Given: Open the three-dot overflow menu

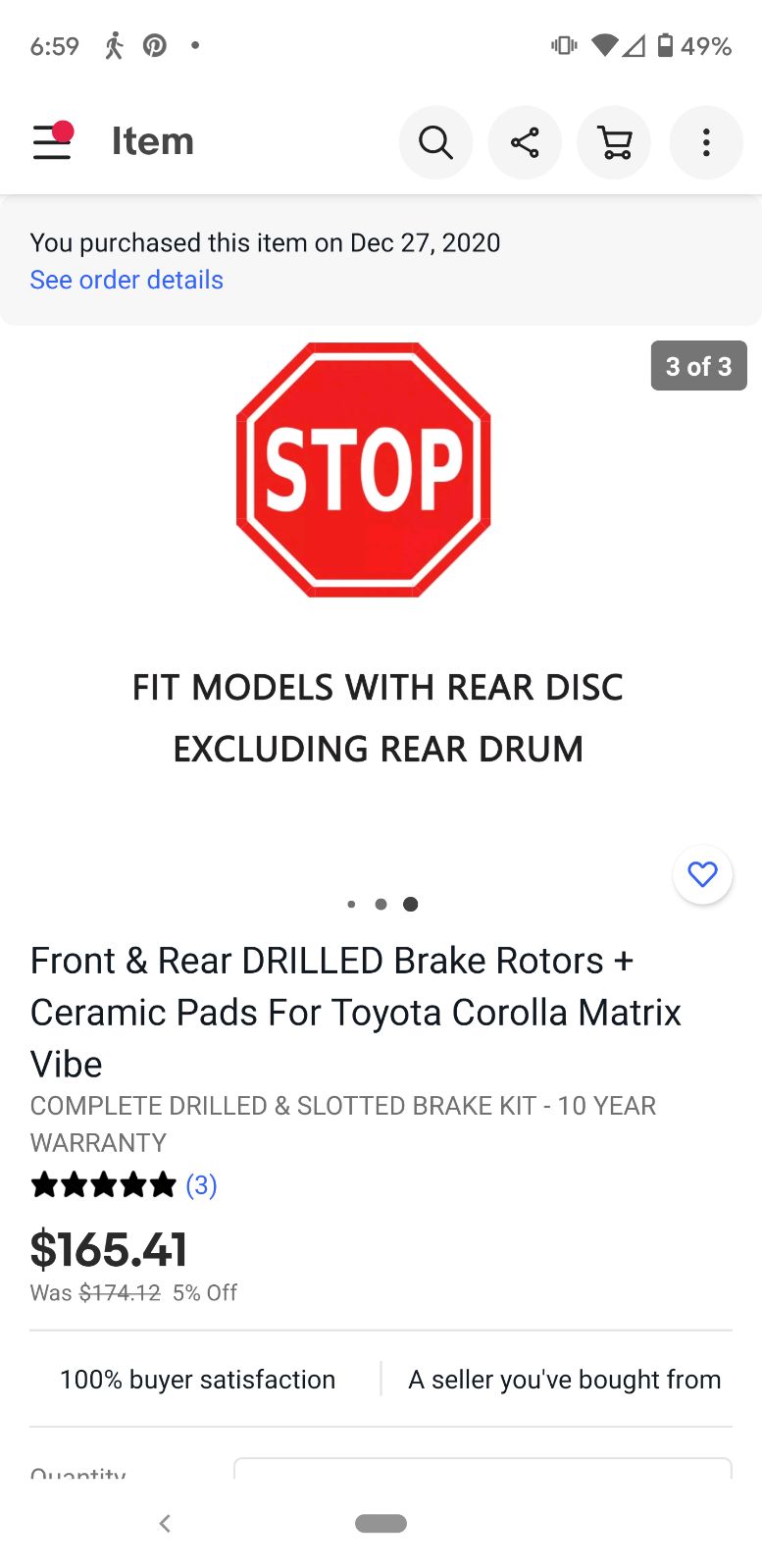Looking at the screenshot, I should point(705,142).
